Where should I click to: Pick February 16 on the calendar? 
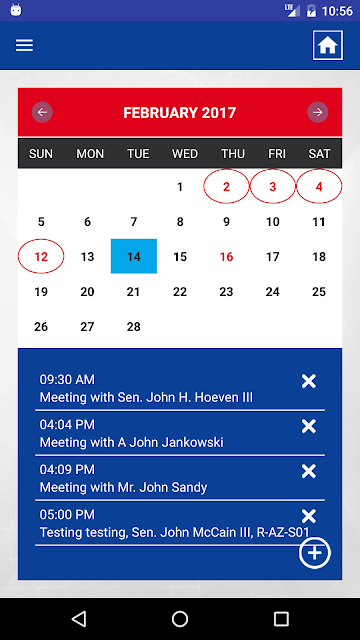226,256
